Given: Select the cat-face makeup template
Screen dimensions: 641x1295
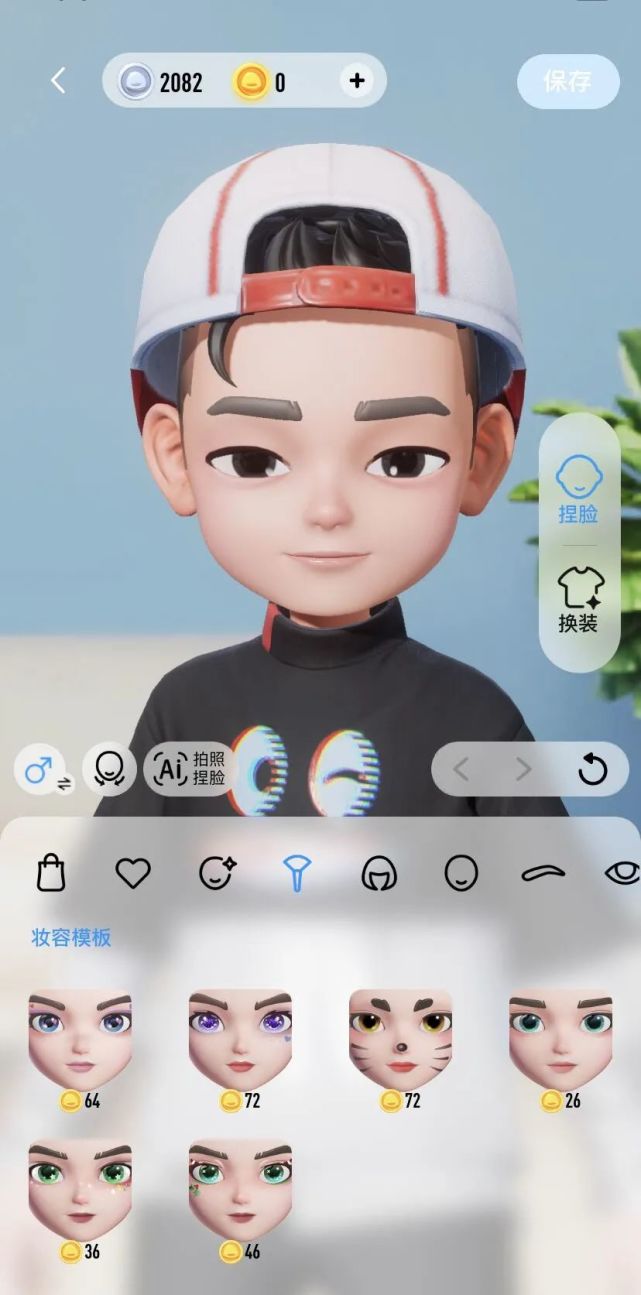Looking at the screenshot, I should pos(400,1040).
